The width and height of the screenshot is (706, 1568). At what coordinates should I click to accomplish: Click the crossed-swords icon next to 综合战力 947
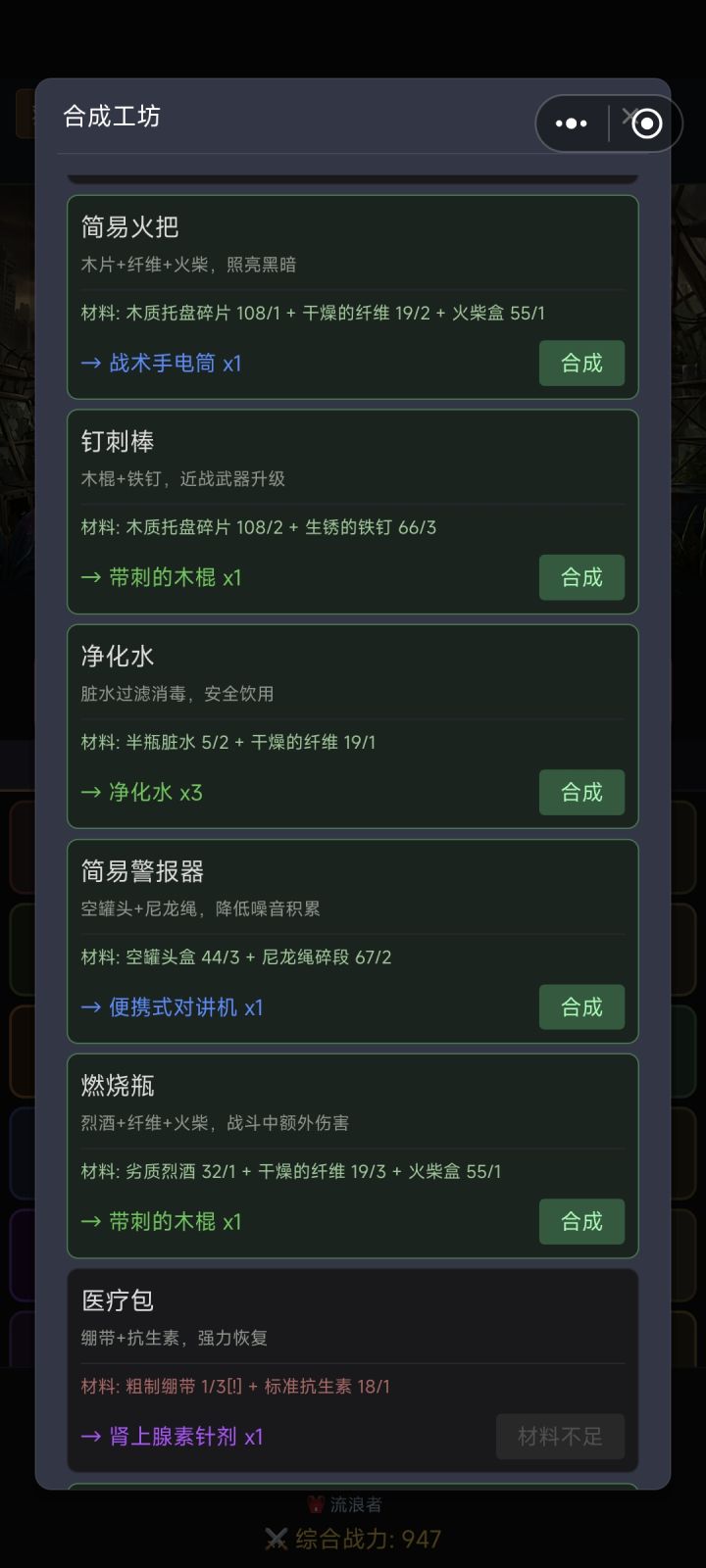pos(277,1539)
